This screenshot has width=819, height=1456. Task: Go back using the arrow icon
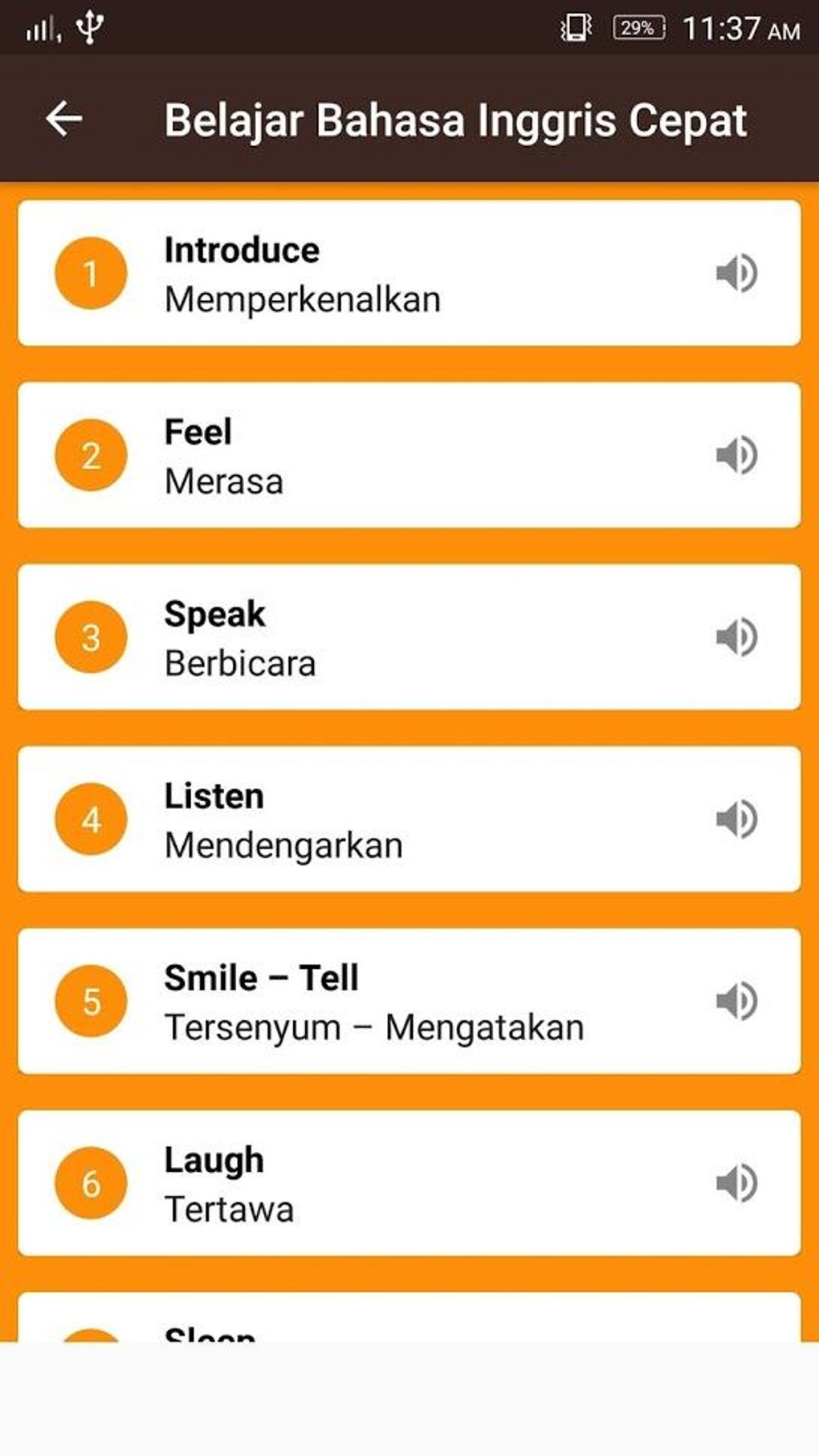tap(64, 119)
